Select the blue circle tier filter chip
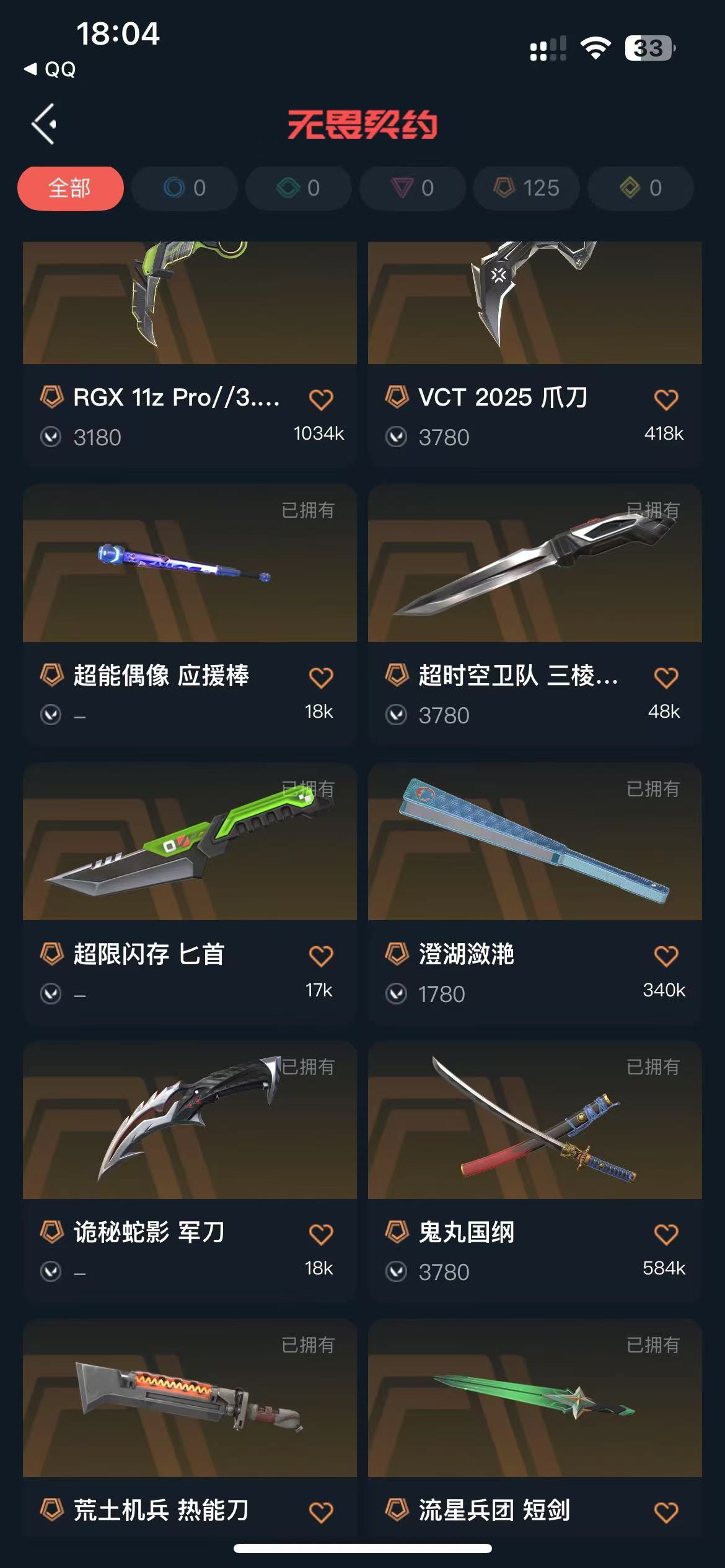The width and height of the screenshot is (725, 1568). point(185,188)
